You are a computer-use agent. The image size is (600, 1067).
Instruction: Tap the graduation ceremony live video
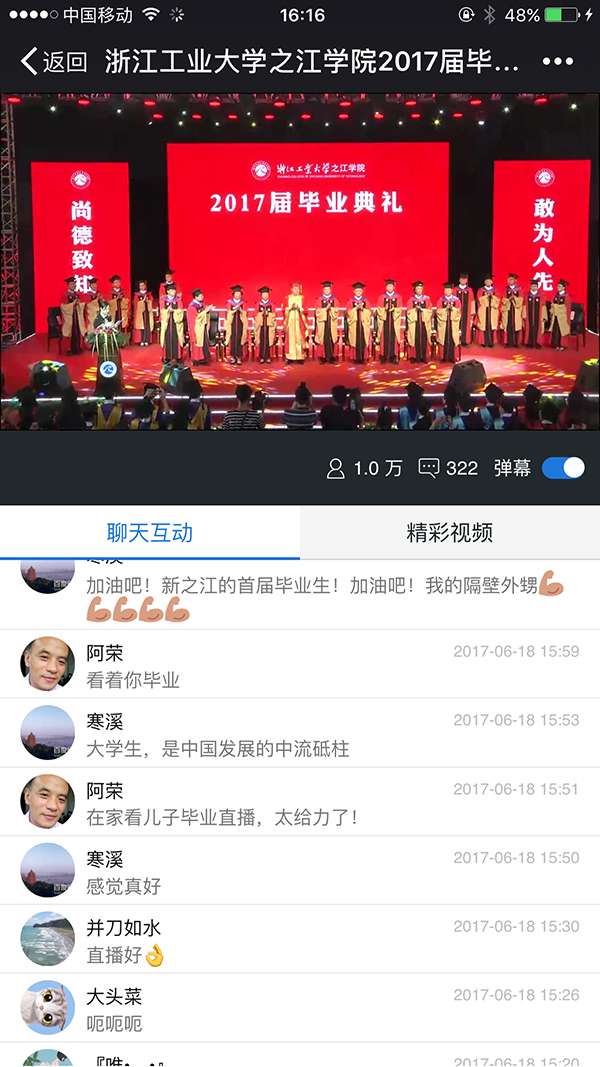(x=300, y=262)
